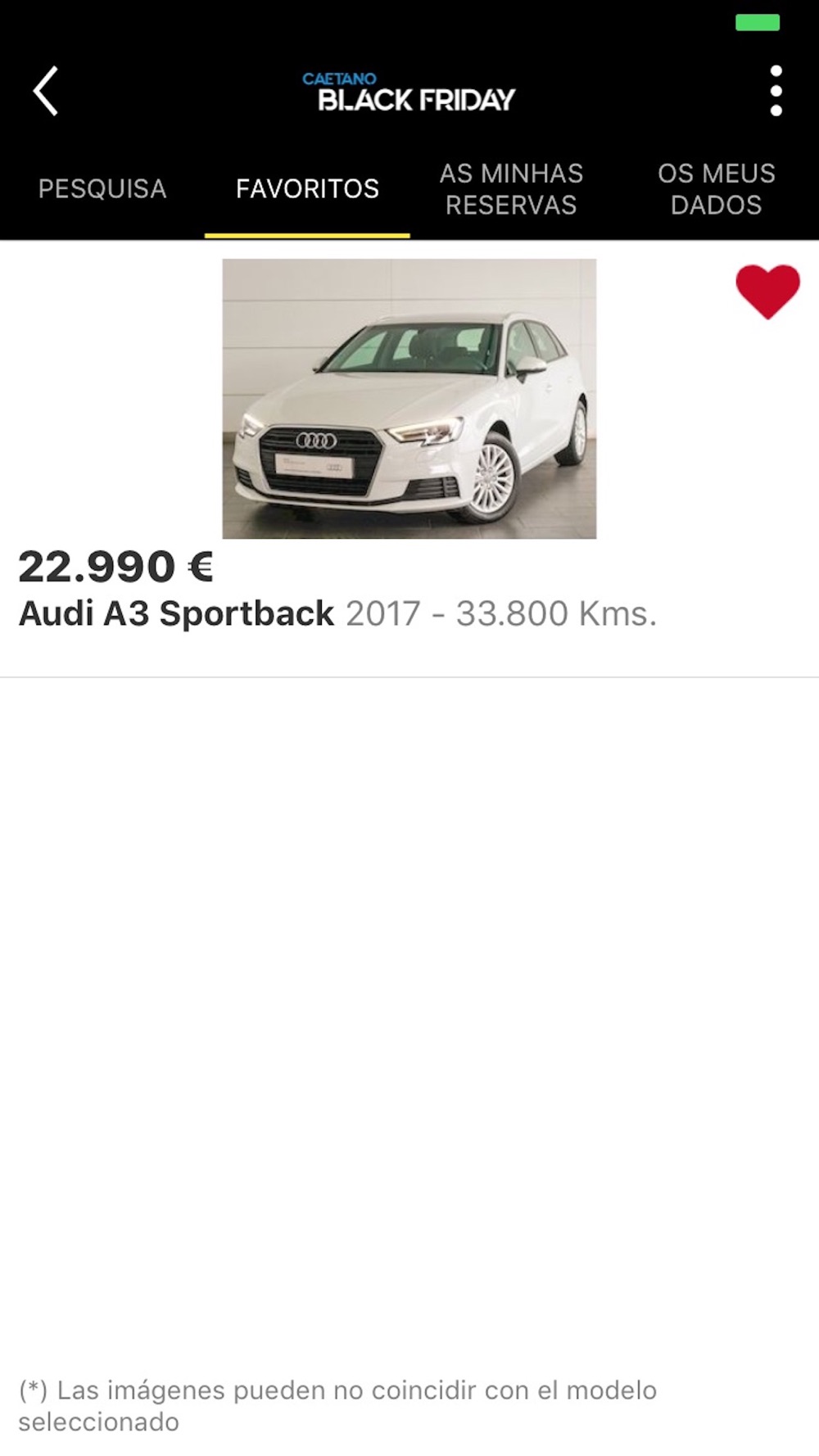
Task: Select the Favoritos tab
Action: [x=307, y=189]
